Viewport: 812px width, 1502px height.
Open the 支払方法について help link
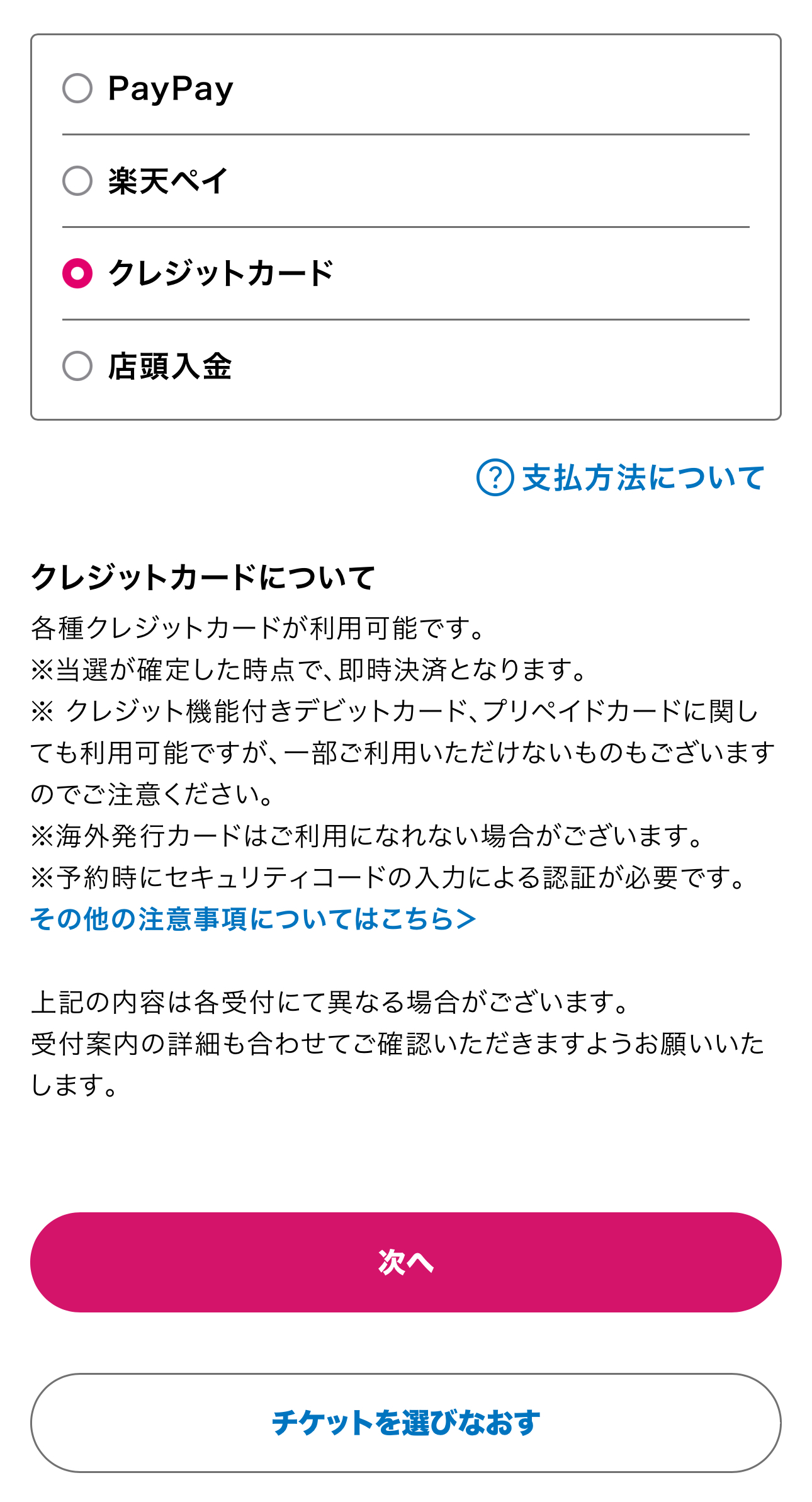(x=620, y=477)
